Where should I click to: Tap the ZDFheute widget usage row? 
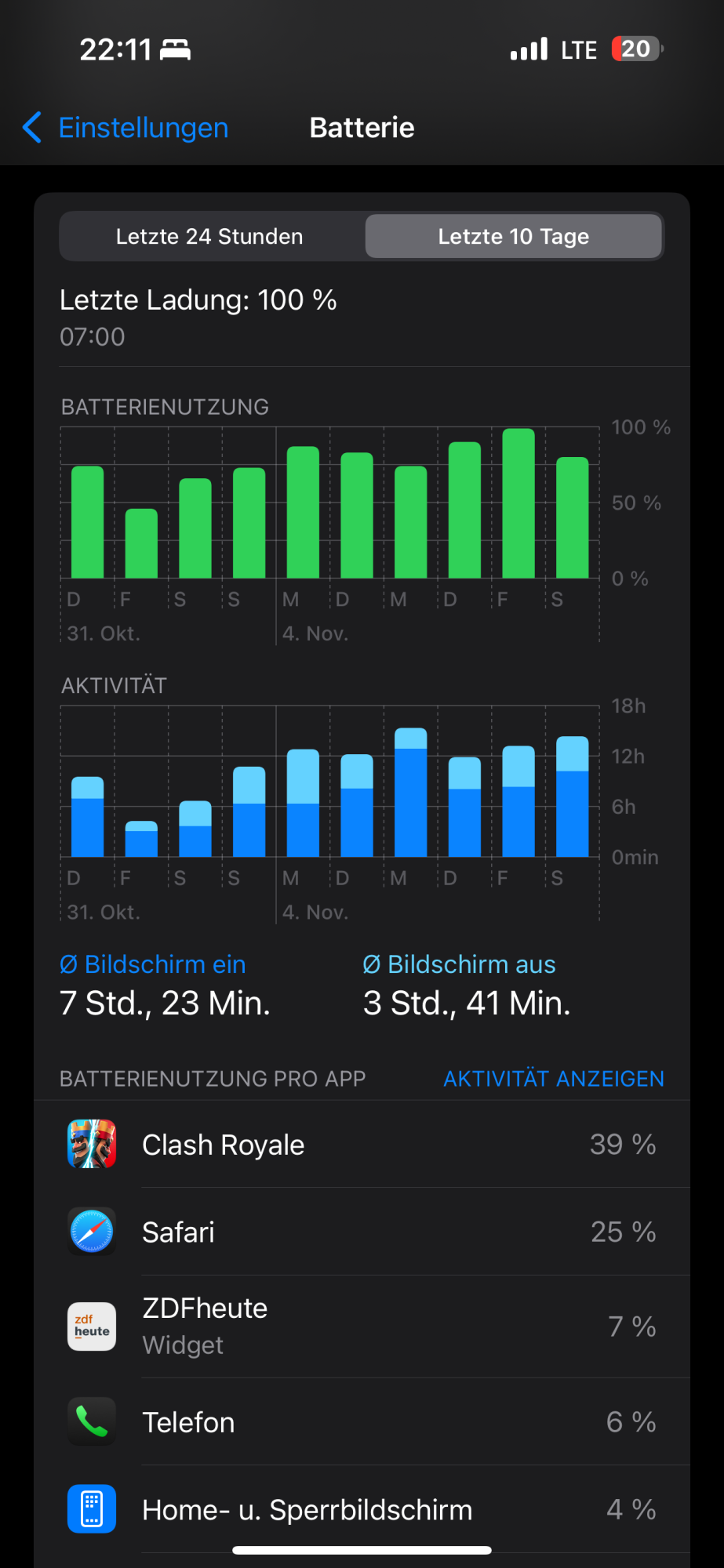pos(362,1327)
